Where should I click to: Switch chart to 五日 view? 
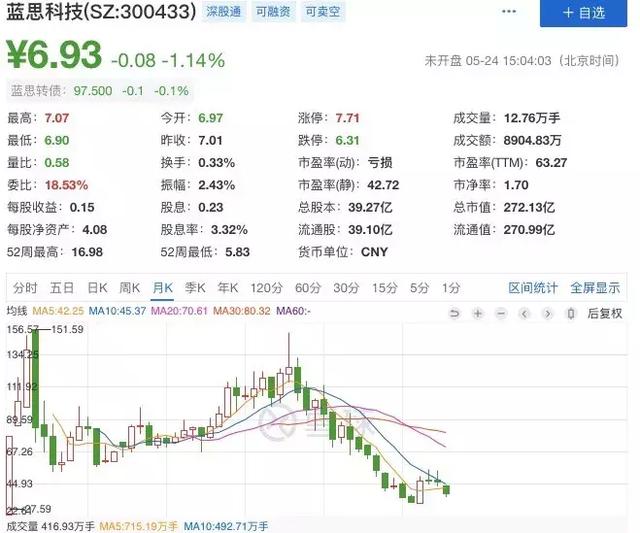[x=62, y=288]
